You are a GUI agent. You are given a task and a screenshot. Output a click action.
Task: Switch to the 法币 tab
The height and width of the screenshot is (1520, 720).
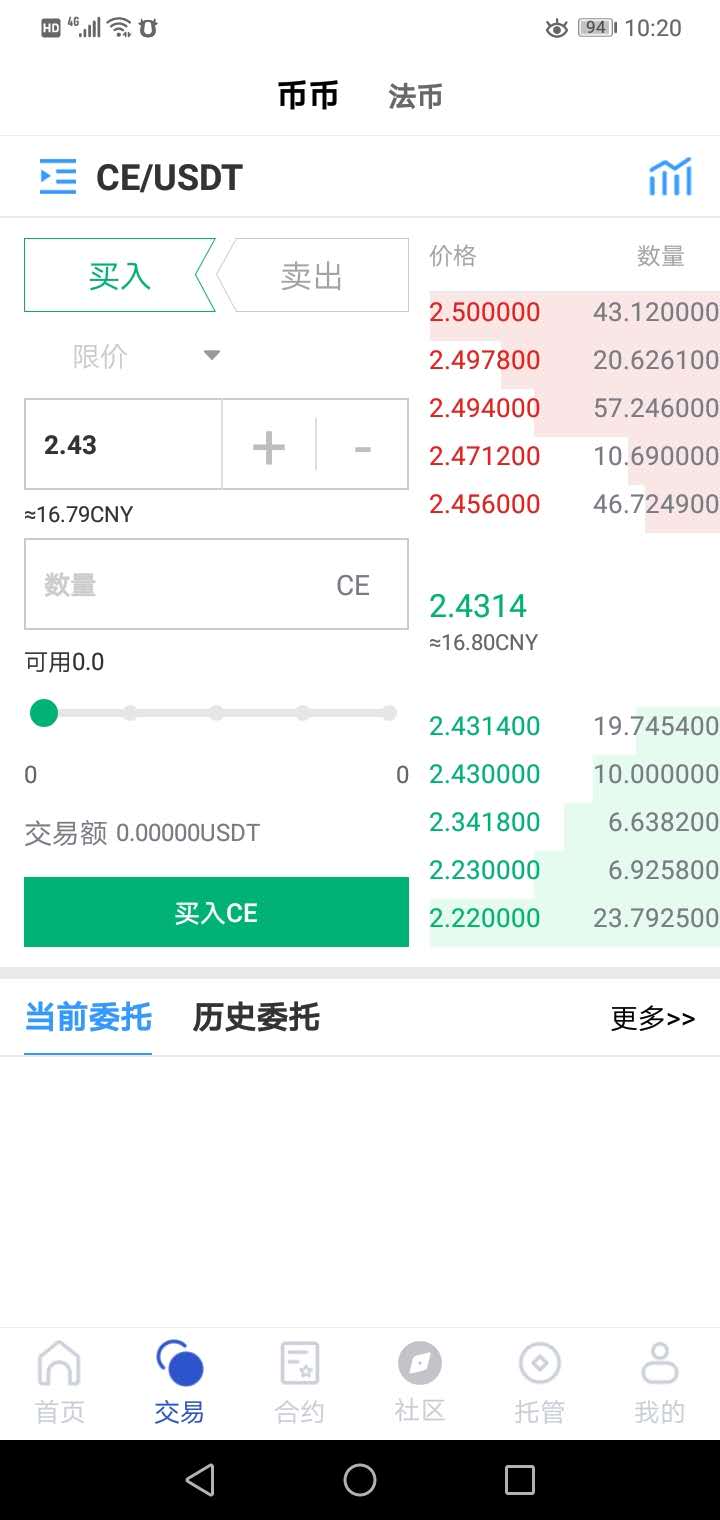(415, 97)
